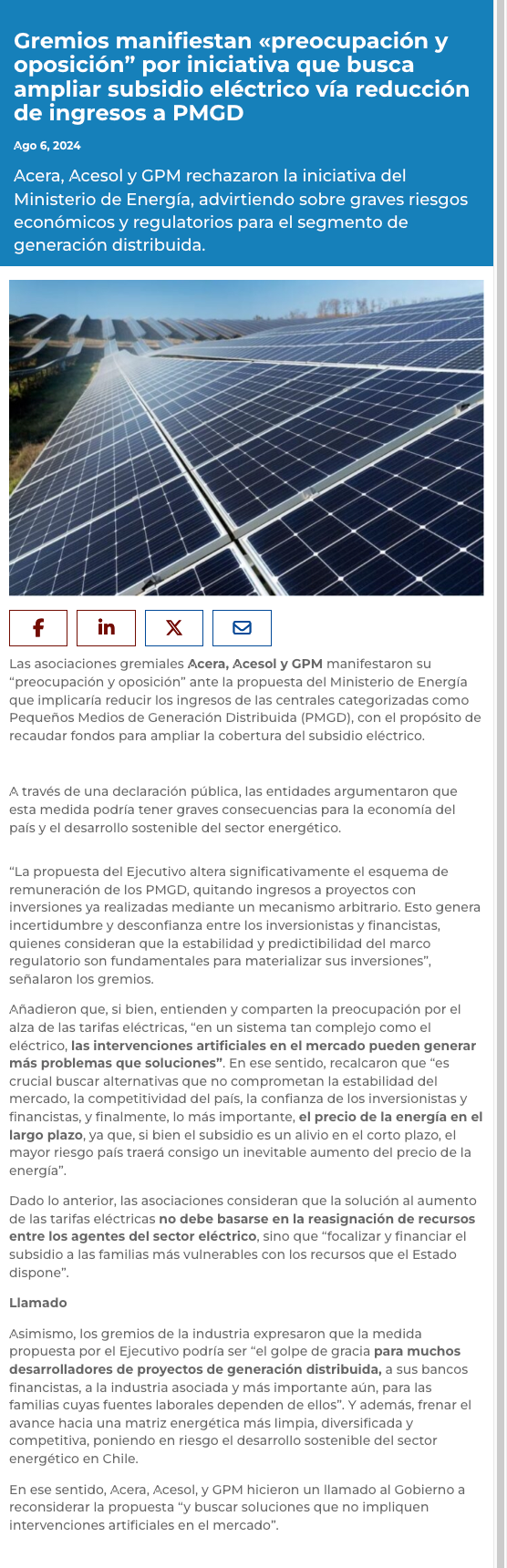Share this article on LinkedIn

click(x=106, y=628)
